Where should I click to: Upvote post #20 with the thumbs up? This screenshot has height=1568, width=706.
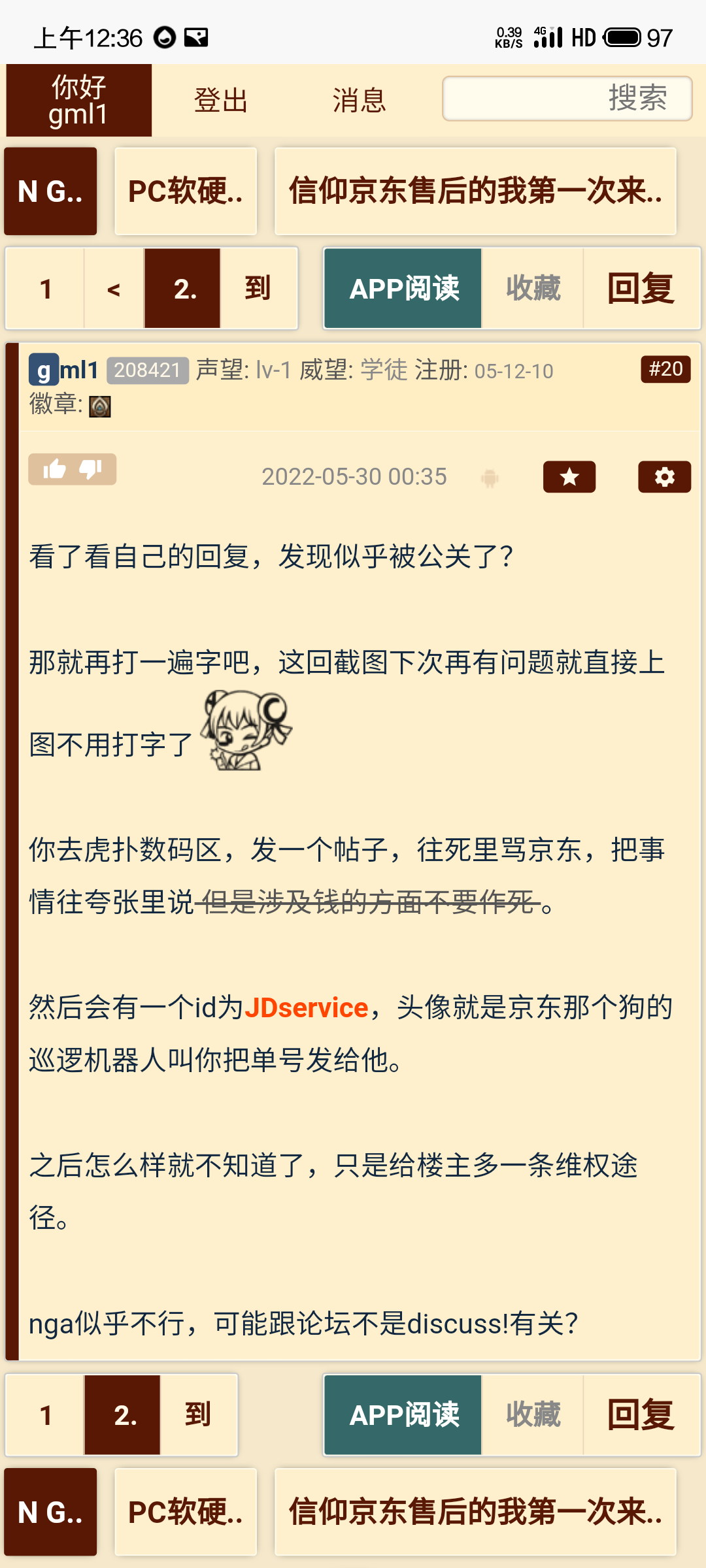click(55, 469)
